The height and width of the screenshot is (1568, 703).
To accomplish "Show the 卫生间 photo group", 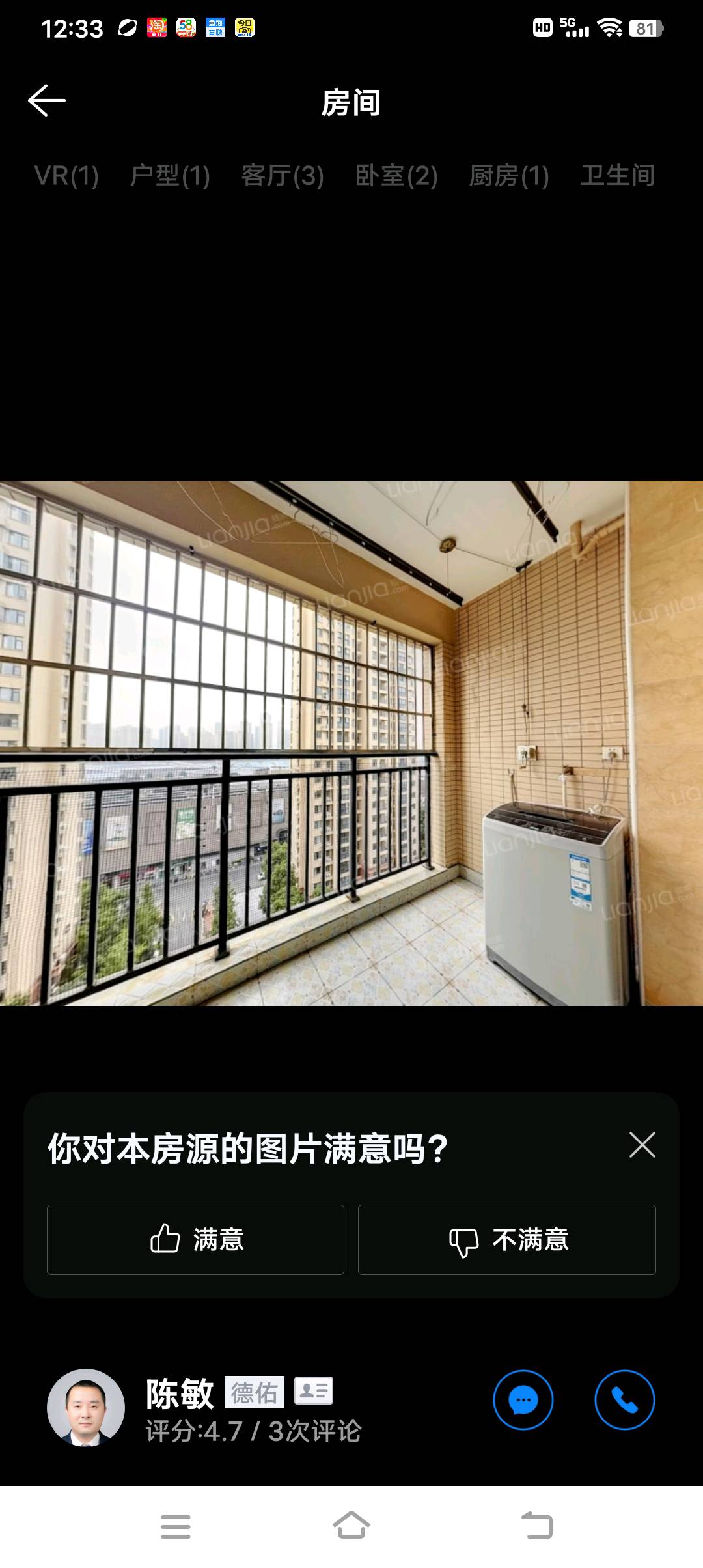I will pos(617,176).
